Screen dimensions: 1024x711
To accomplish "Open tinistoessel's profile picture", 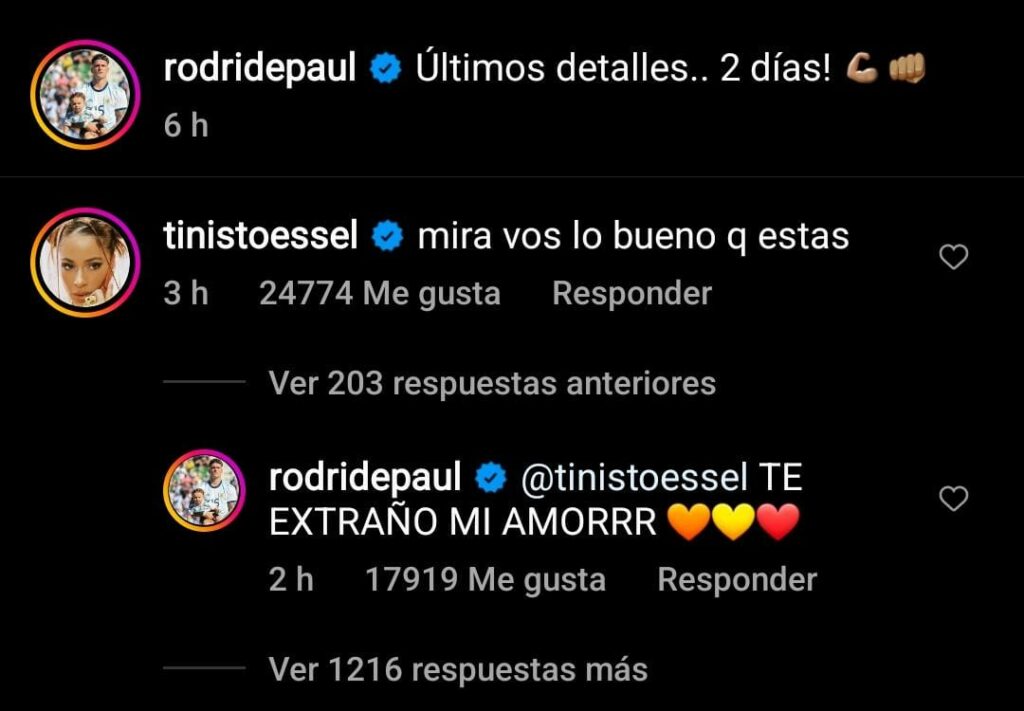I will click(x=85, y=263).
